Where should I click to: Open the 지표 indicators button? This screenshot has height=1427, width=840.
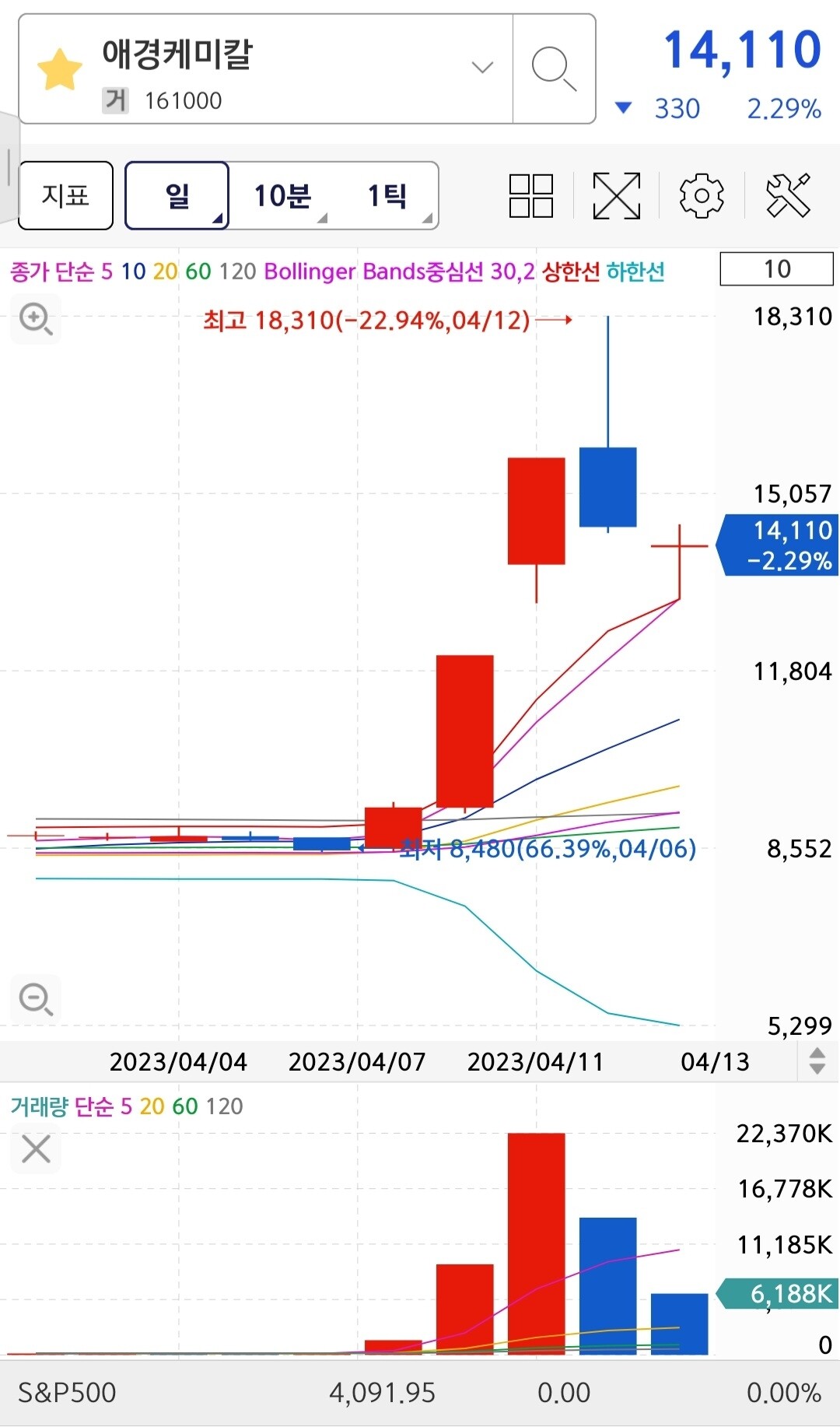tap(66, 195)
